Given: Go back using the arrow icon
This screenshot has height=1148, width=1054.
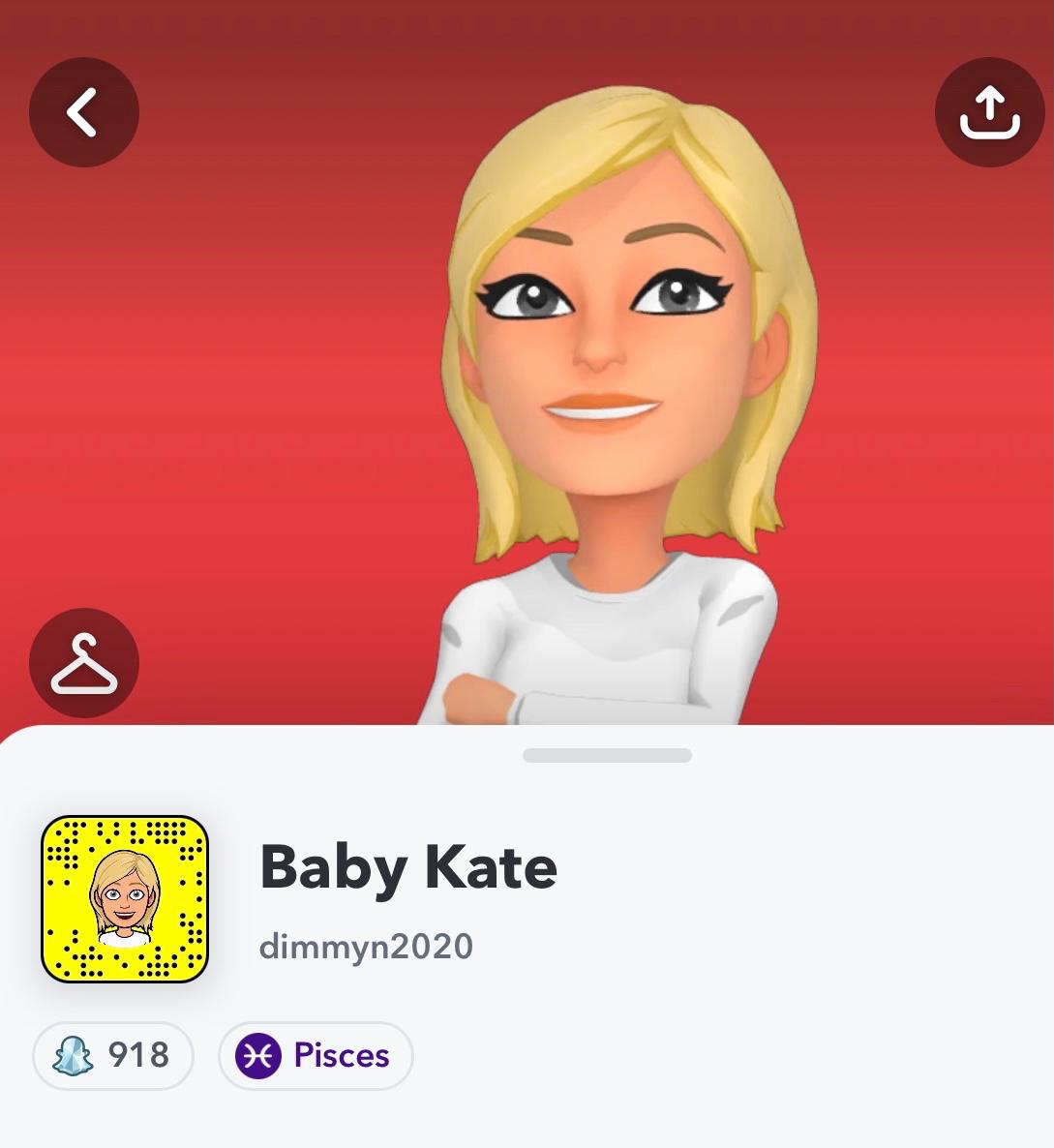Looking at the screenshot, I should tap(84, 112).
